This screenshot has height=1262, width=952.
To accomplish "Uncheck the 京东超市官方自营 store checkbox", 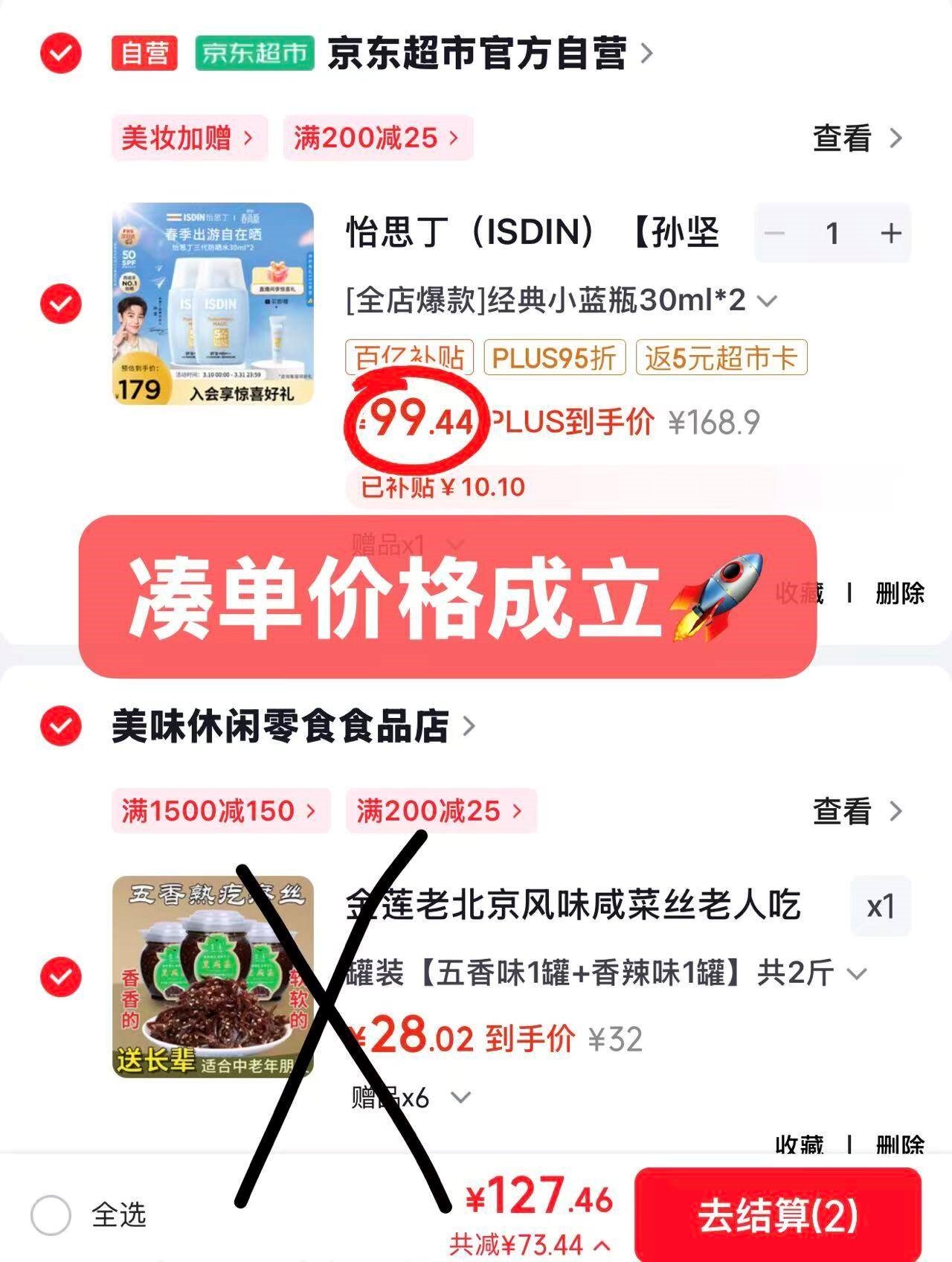I will [x=60, y=53].
